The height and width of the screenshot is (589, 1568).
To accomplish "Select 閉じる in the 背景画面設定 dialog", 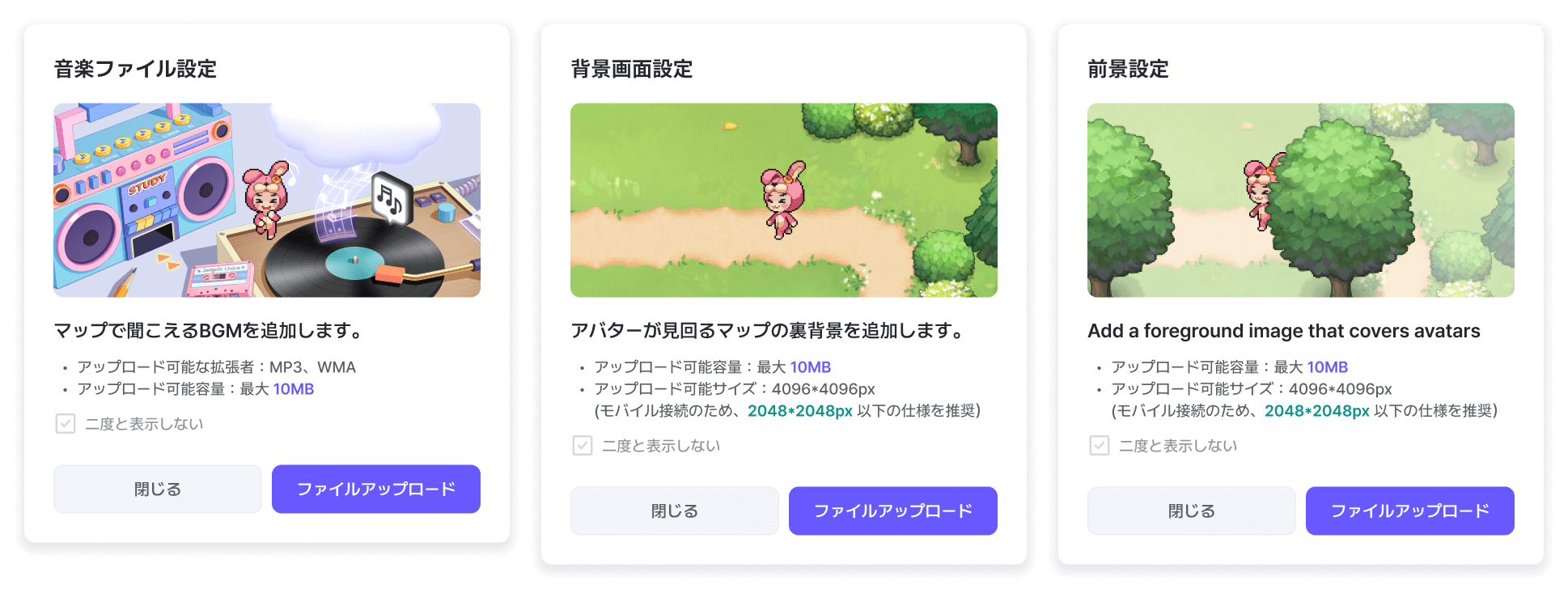I will (x=674, y=511).
